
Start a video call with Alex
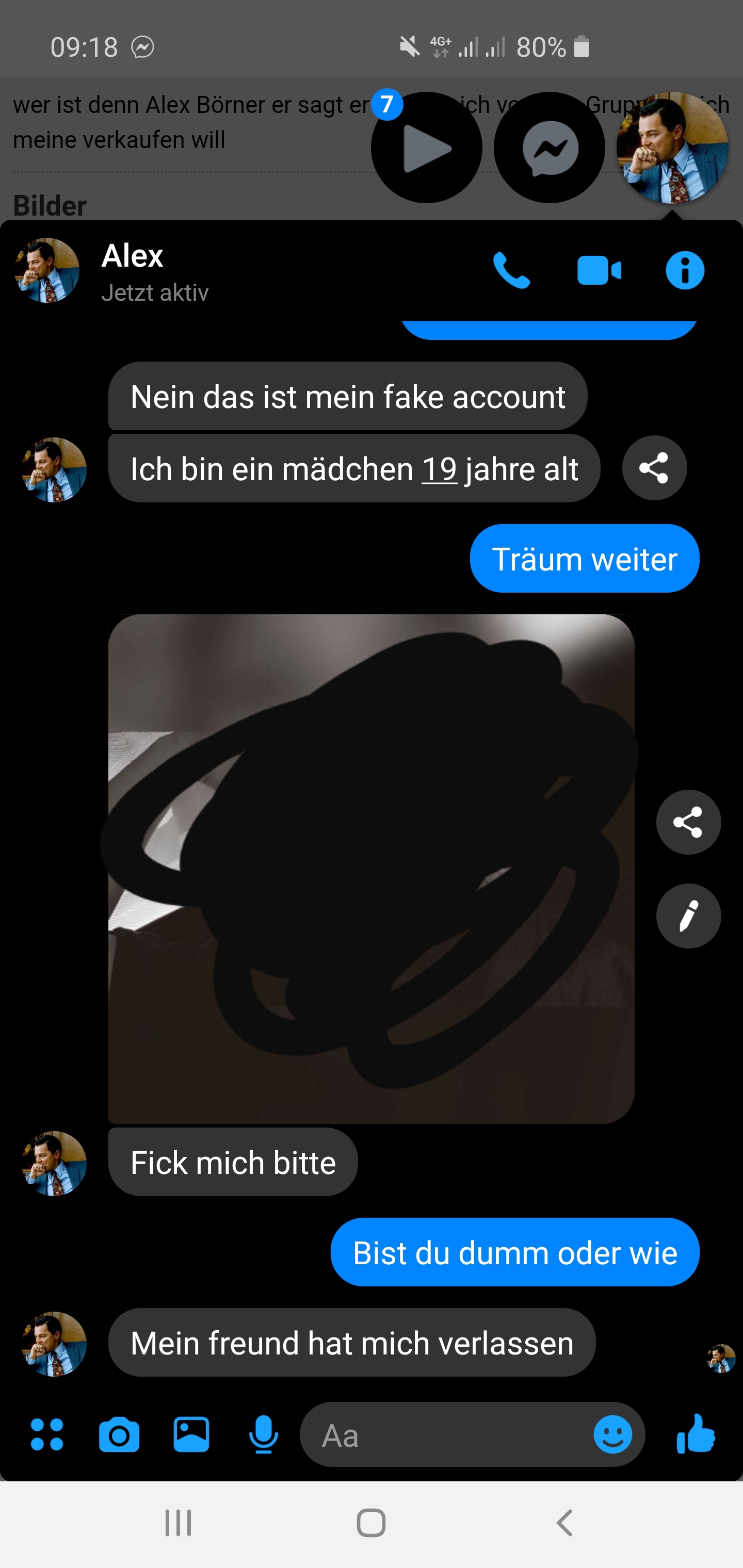pos(599,270)
